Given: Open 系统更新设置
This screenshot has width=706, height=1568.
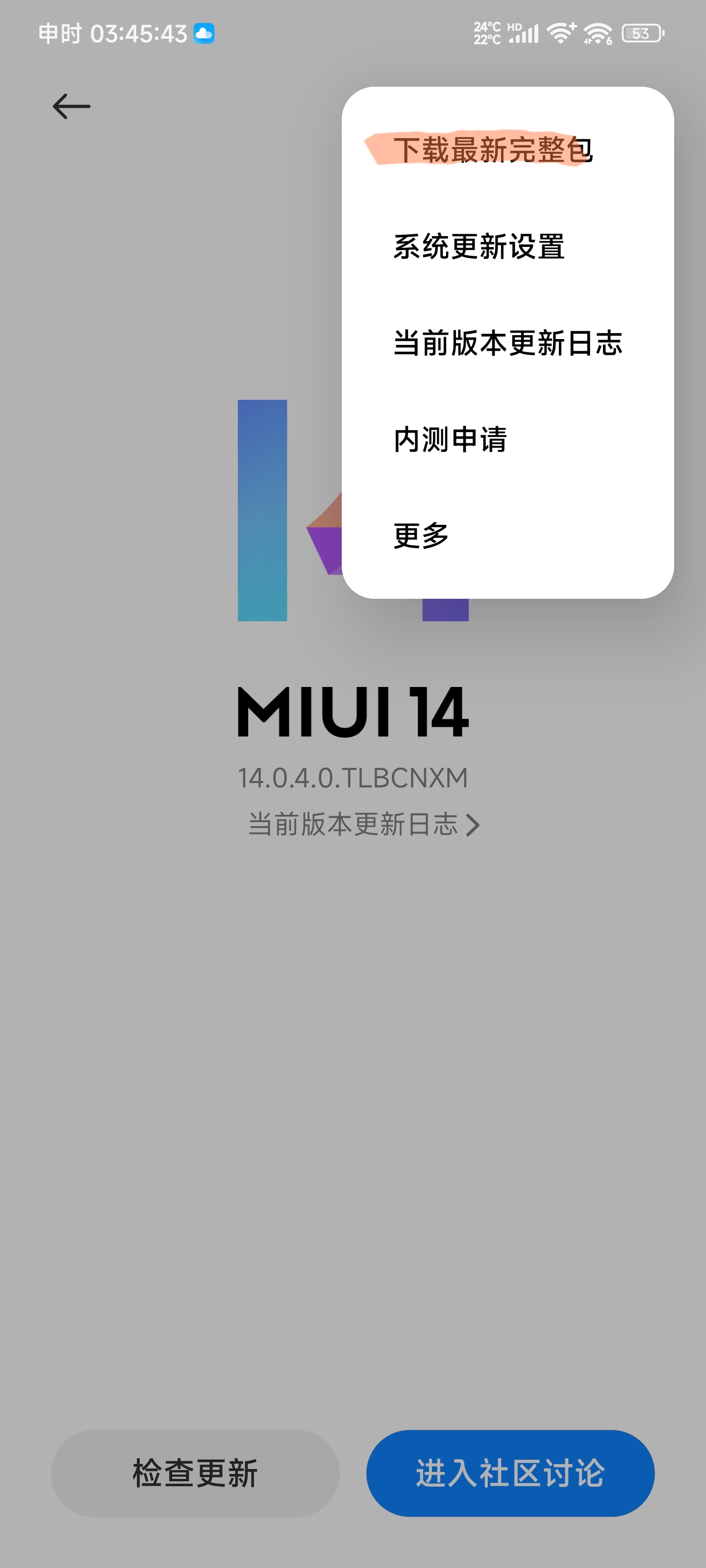Looking at the screenshot, I should click(479, 246).
